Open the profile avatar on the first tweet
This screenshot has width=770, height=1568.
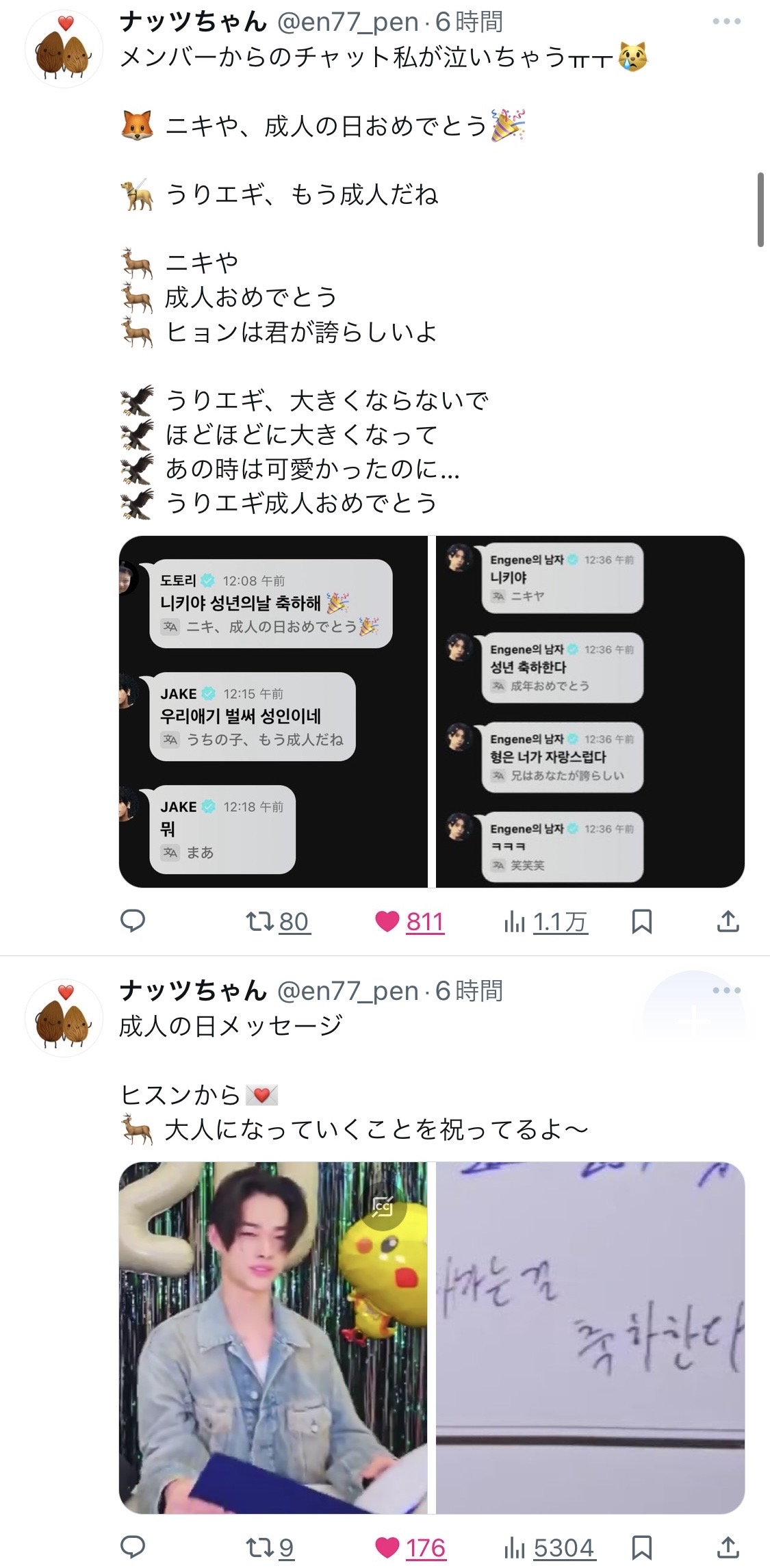tap(64, 49)
